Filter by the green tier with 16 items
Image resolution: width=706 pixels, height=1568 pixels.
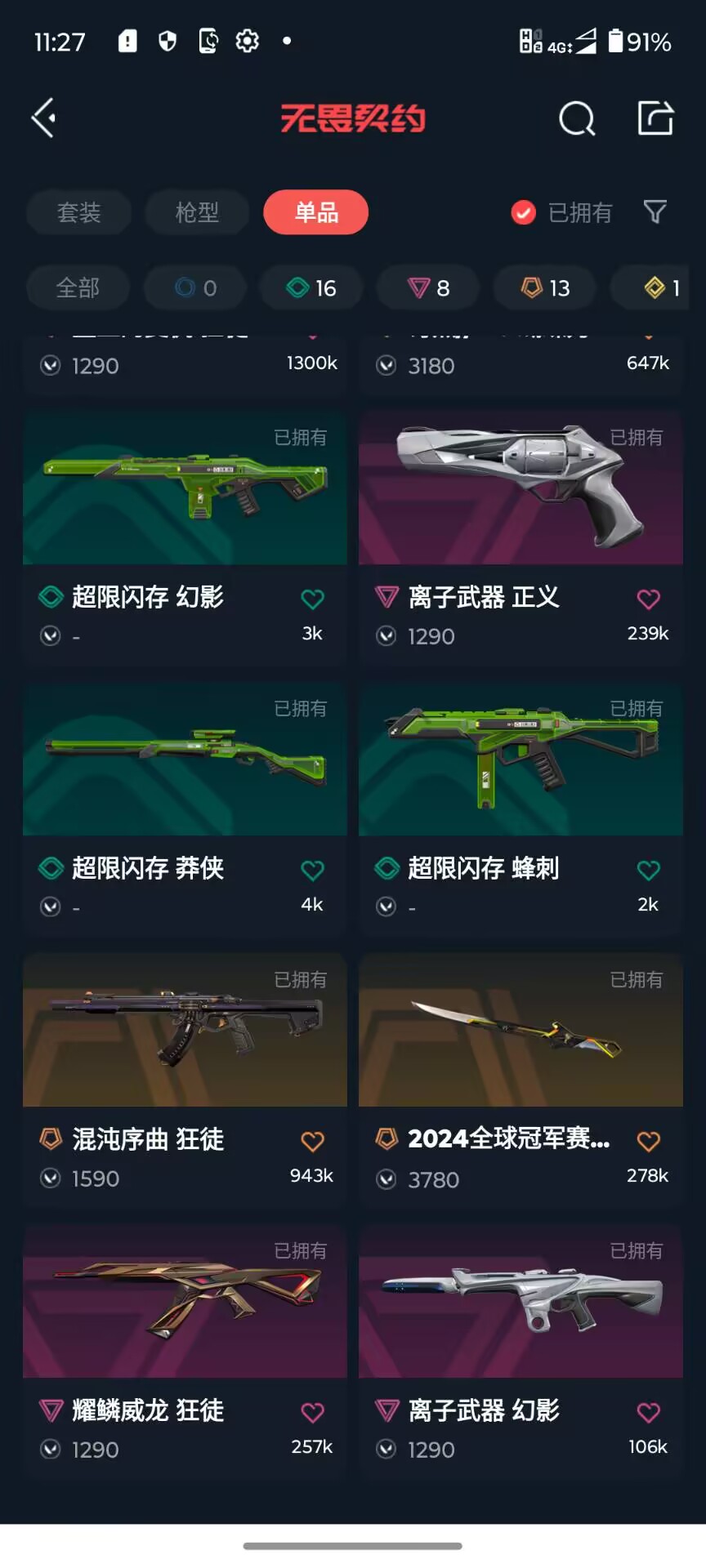311,287
